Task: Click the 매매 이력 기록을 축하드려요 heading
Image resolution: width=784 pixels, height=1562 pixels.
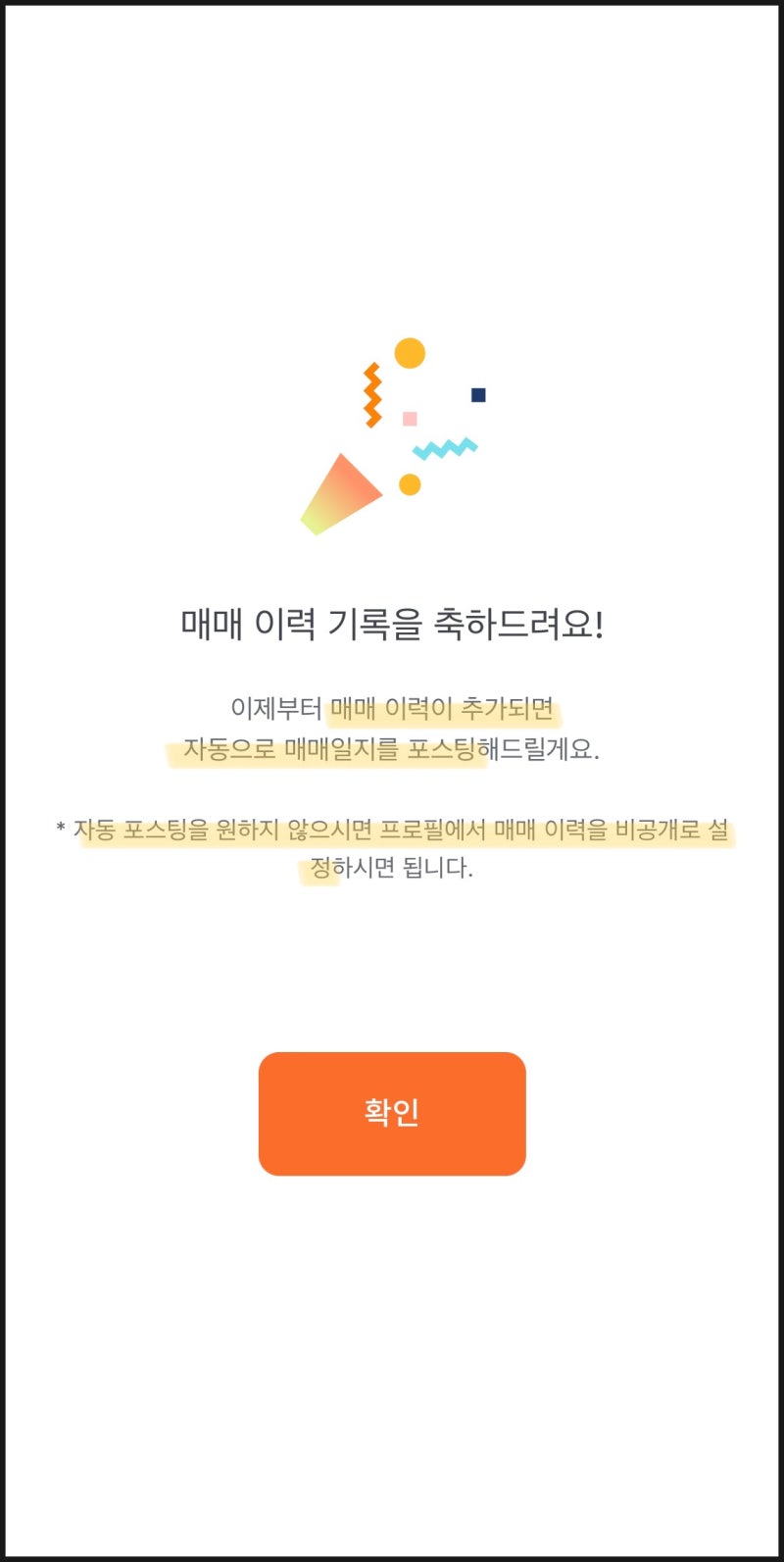Action: tap(392, 620)
